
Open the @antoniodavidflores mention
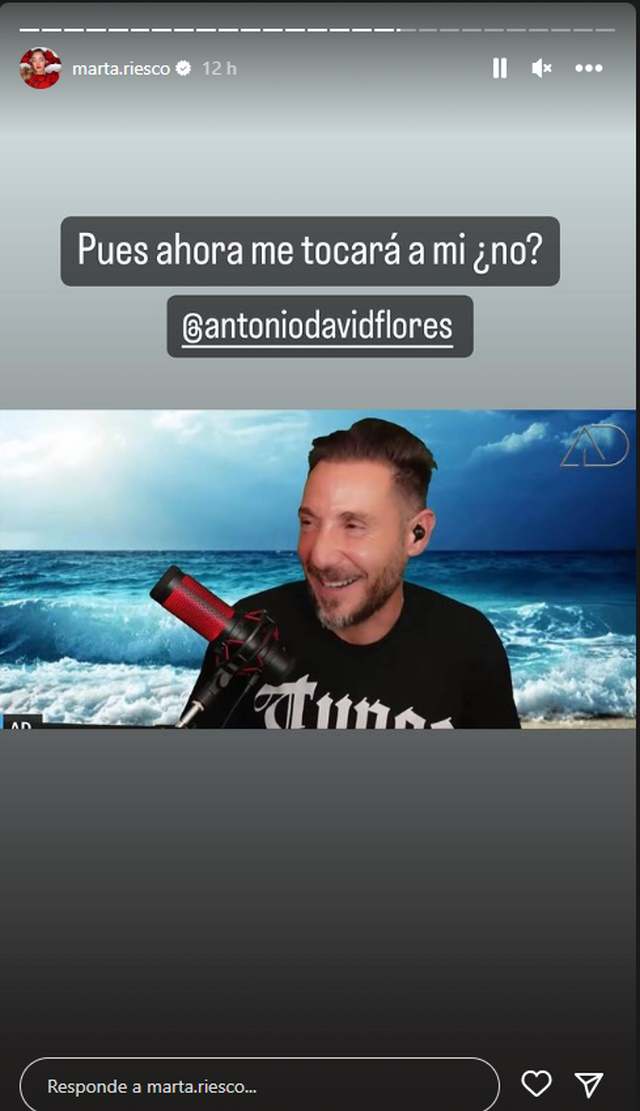pyautogui.click(x=319, y=327)
